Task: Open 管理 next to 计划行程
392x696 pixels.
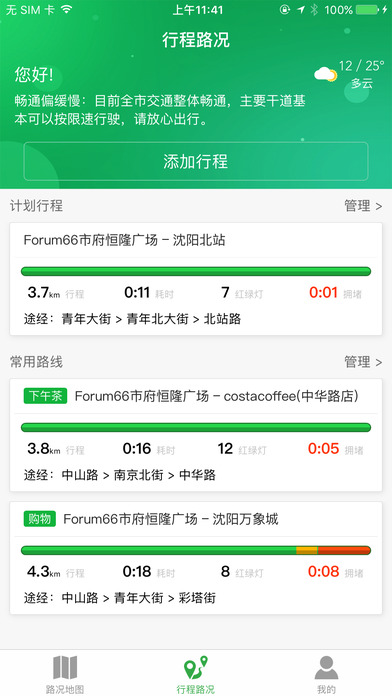Action: point(363,206)
